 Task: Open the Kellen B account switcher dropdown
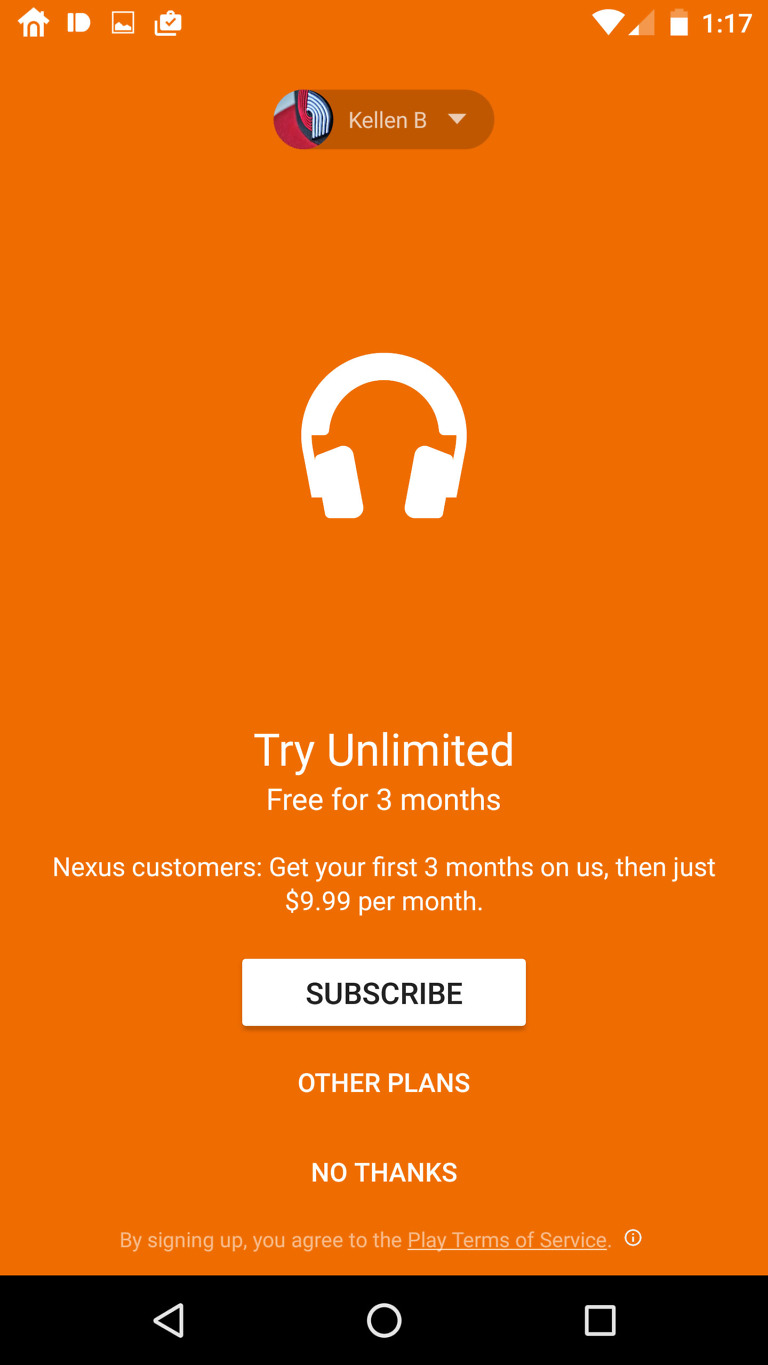click(x=384, y=120)
